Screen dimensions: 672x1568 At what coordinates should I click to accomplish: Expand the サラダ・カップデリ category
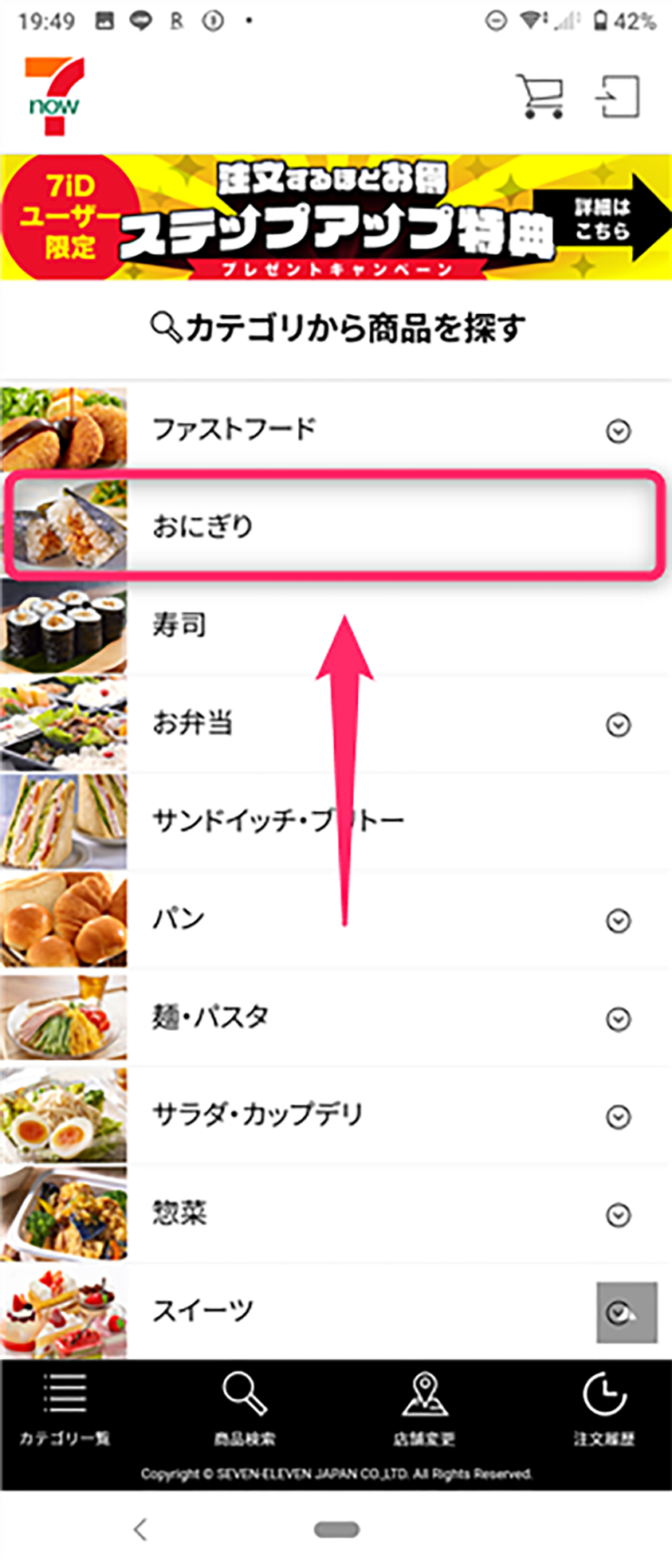[618, 1117]
